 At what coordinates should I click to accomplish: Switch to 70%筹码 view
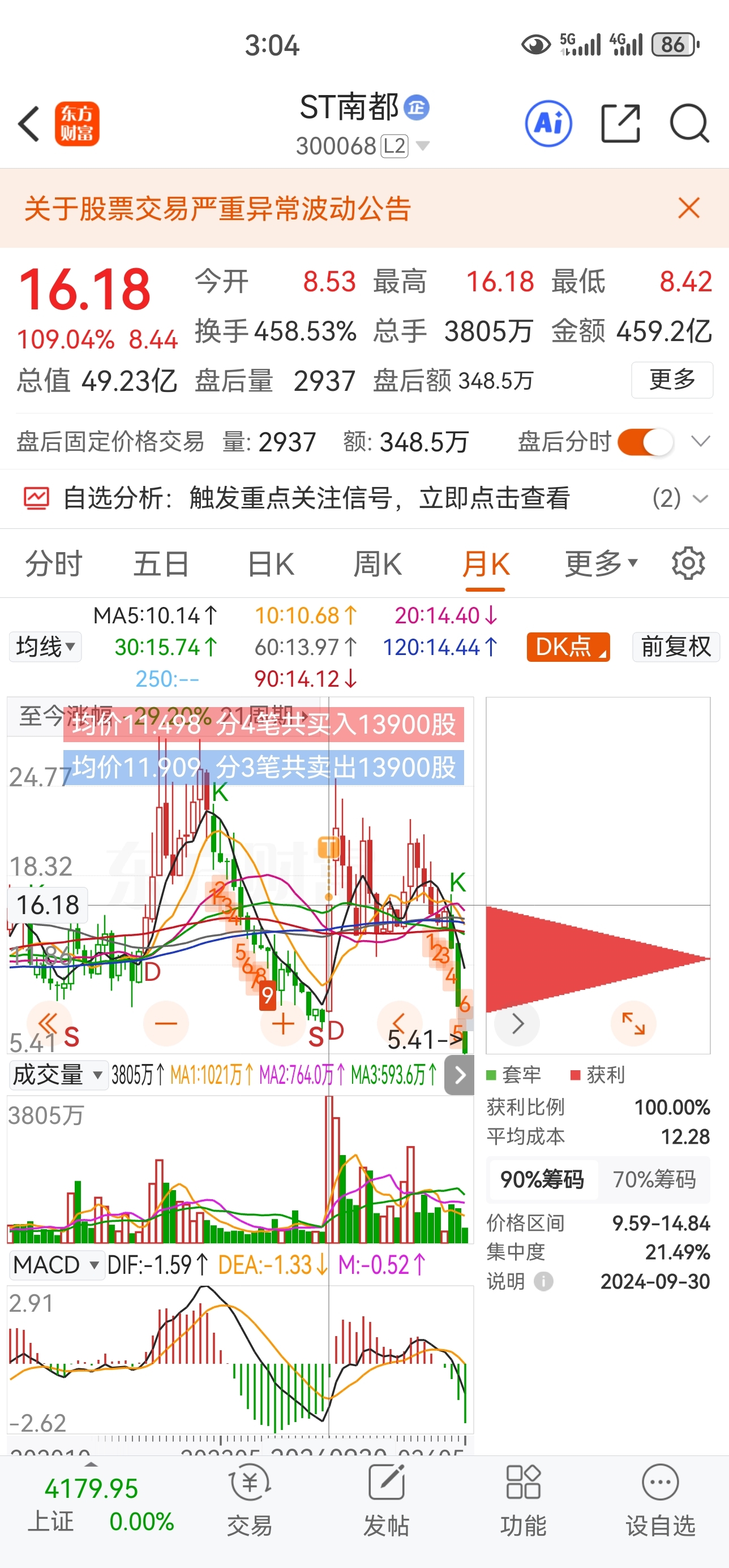point(654,1179)
